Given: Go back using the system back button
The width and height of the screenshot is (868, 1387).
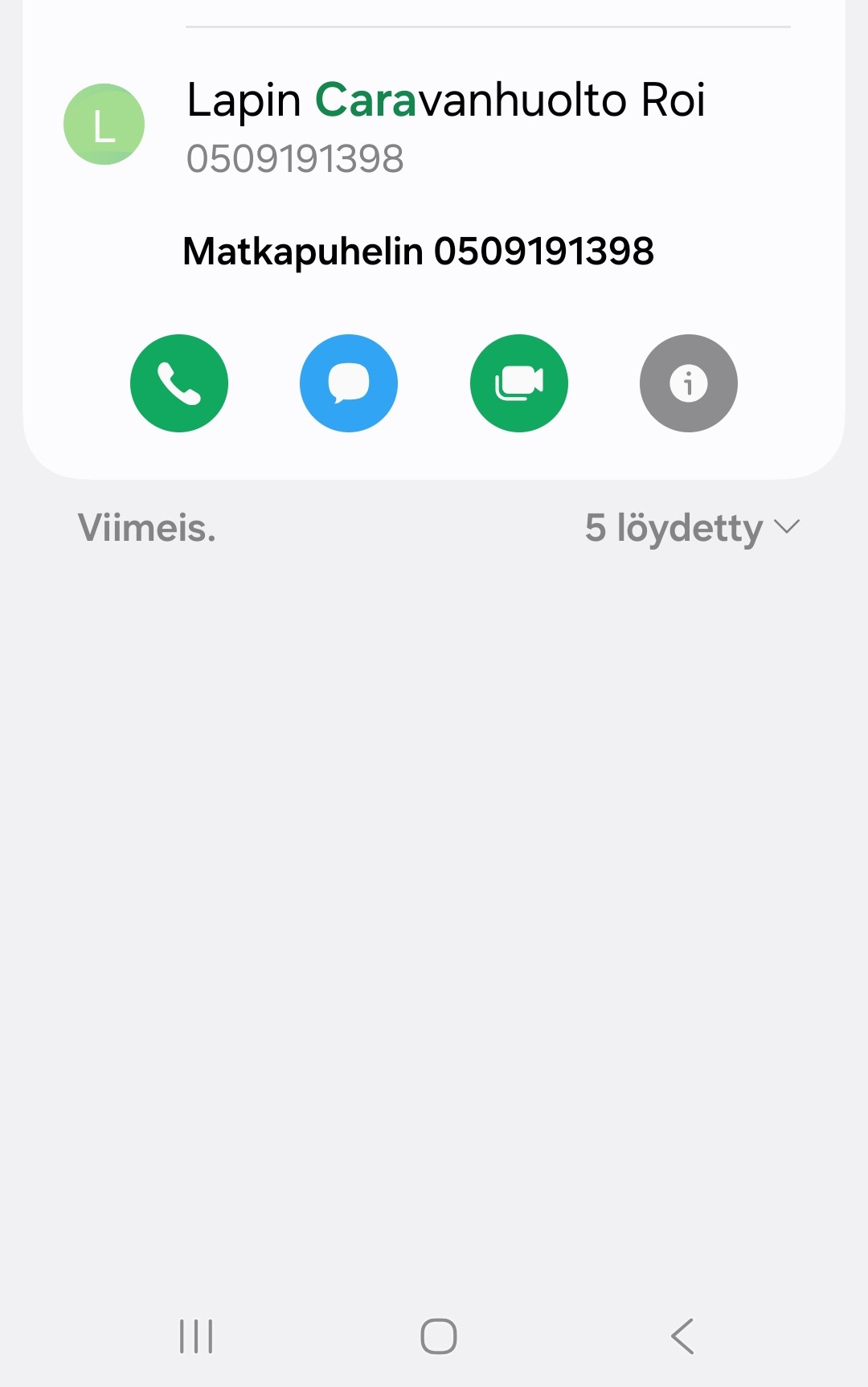Looking at the screenshot, I should 682,1336.
